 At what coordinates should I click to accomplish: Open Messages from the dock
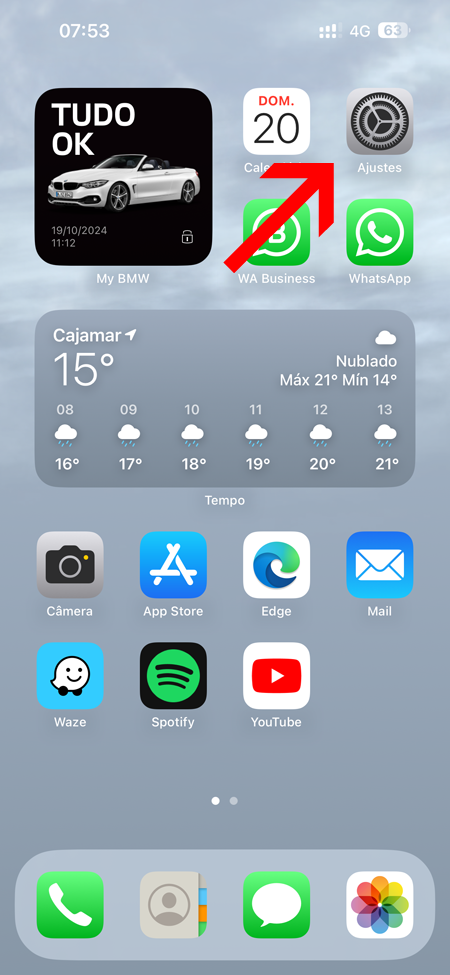(276, 905)
